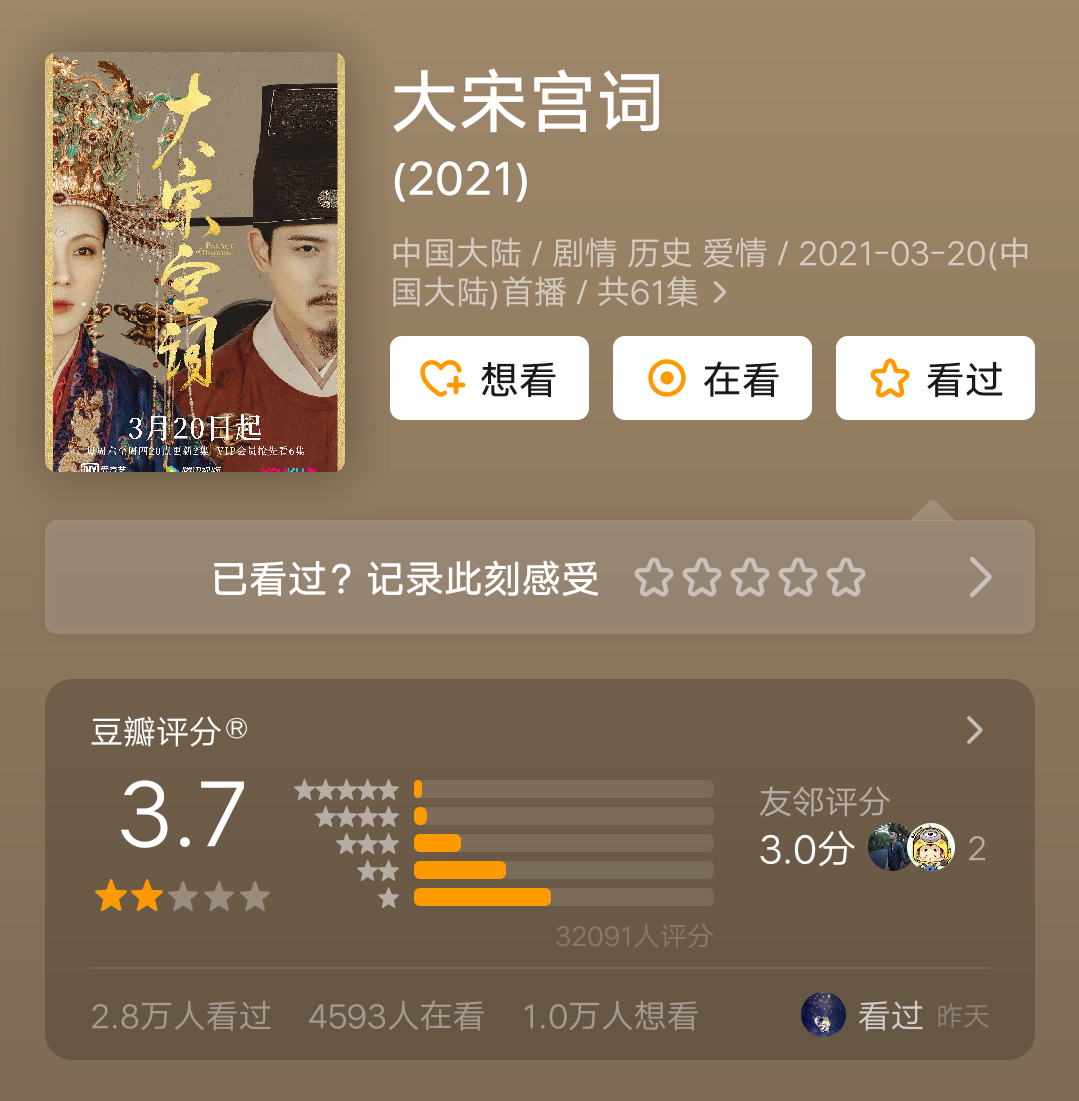Mark the show as 在看 currently watching
This screenshot has width=1079, height=1101.
pyautogui.click(x=712, y=378)
